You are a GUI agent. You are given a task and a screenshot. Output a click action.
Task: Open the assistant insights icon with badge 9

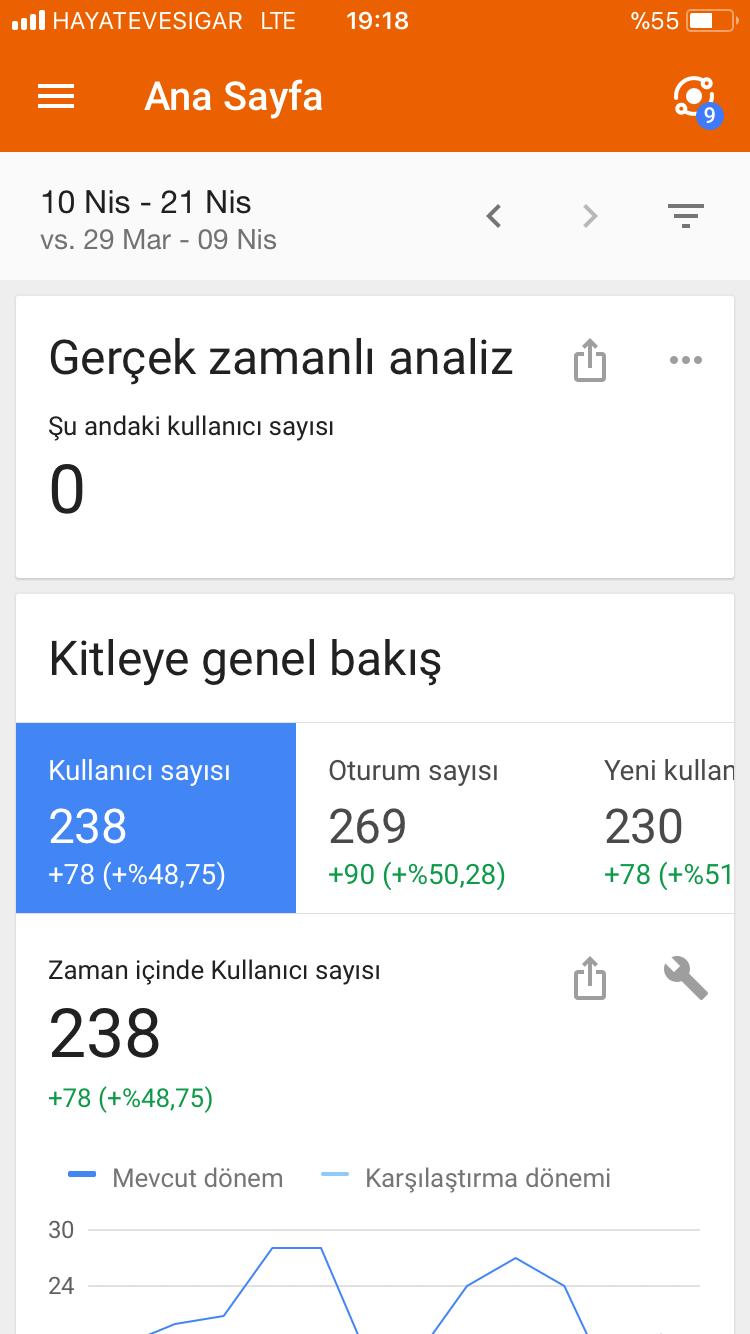(694, 99)
